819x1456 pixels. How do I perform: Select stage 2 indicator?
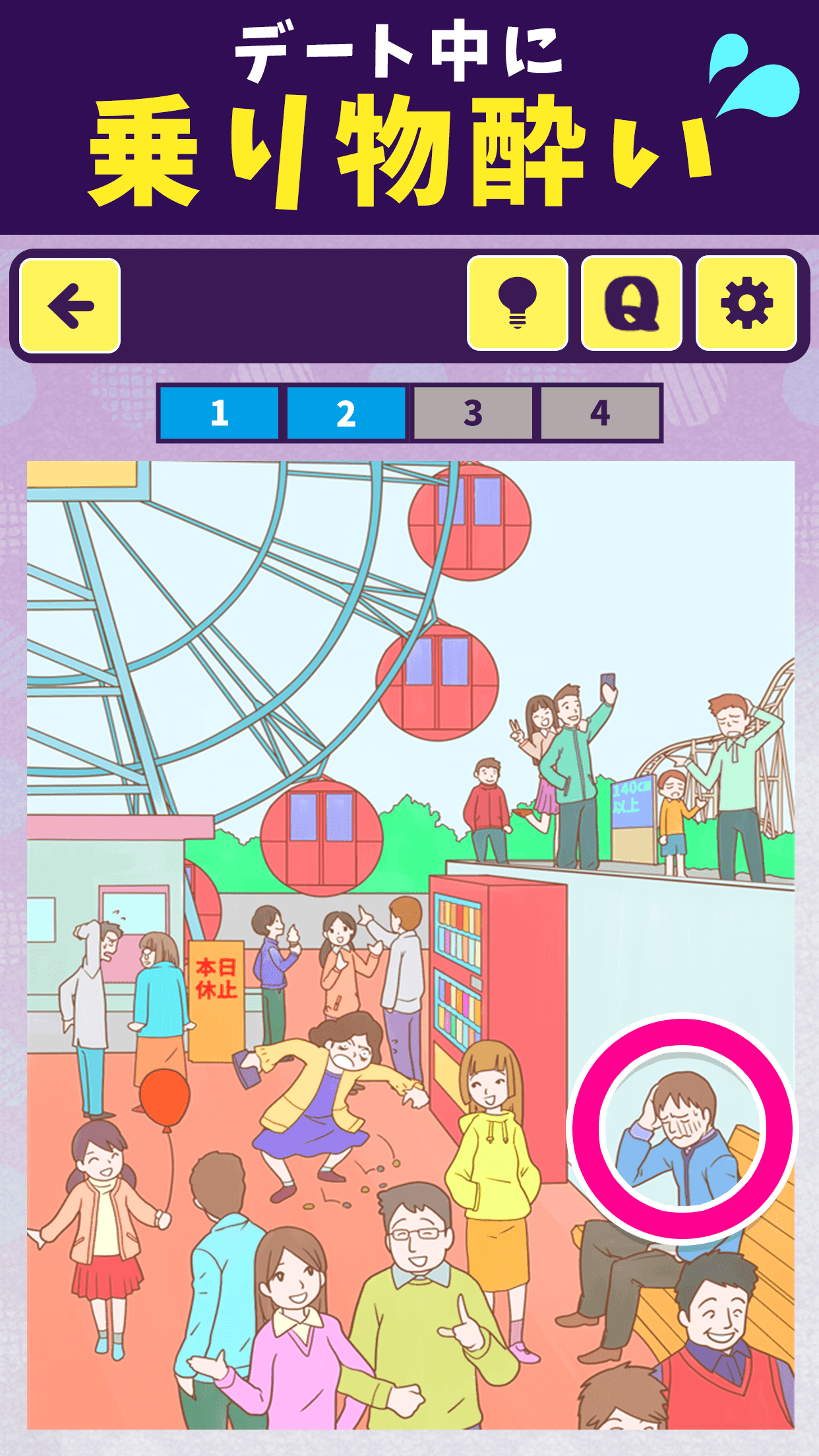346,413
